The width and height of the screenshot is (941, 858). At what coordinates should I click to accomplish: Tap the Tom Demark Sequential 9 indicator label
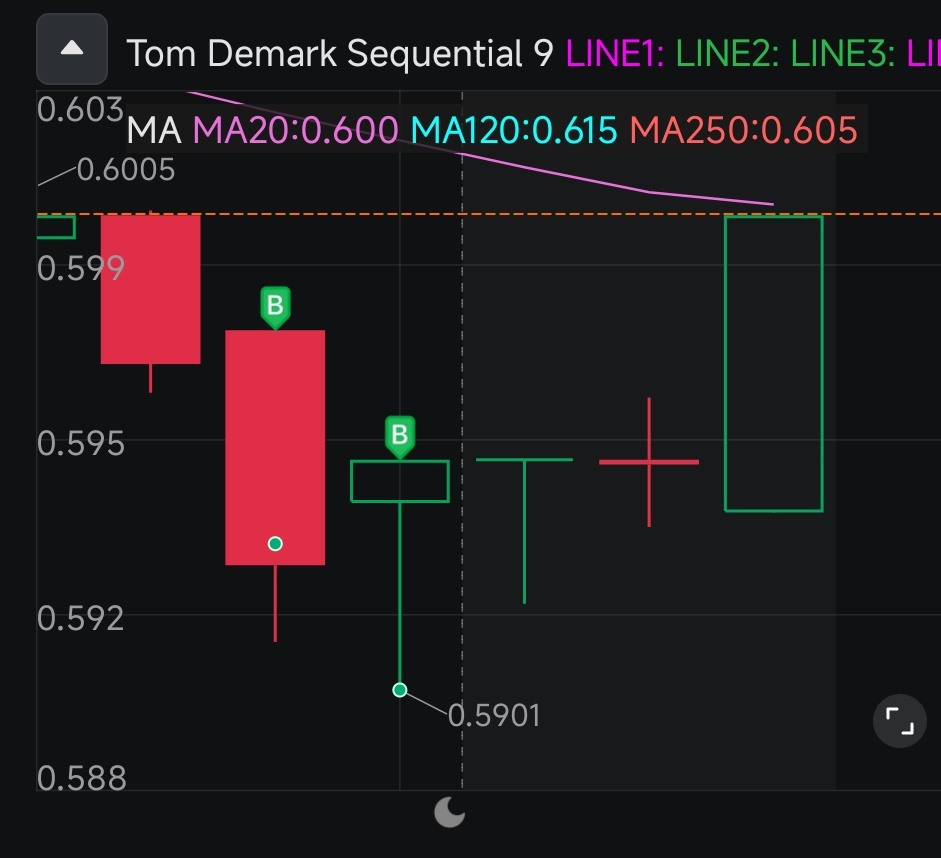click(x=340, y=52)
